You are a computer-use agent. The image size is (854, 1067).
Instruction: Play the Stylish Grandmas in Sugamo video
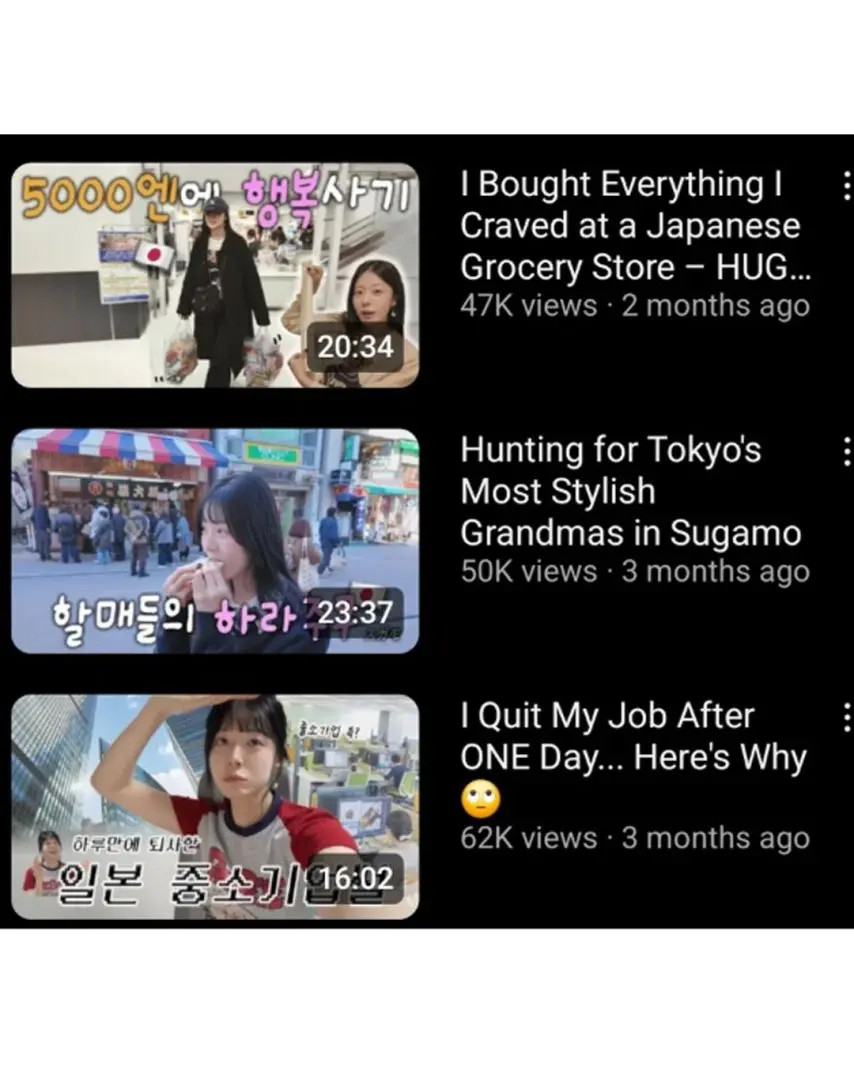pyautogui.click(x=215, y=541)
